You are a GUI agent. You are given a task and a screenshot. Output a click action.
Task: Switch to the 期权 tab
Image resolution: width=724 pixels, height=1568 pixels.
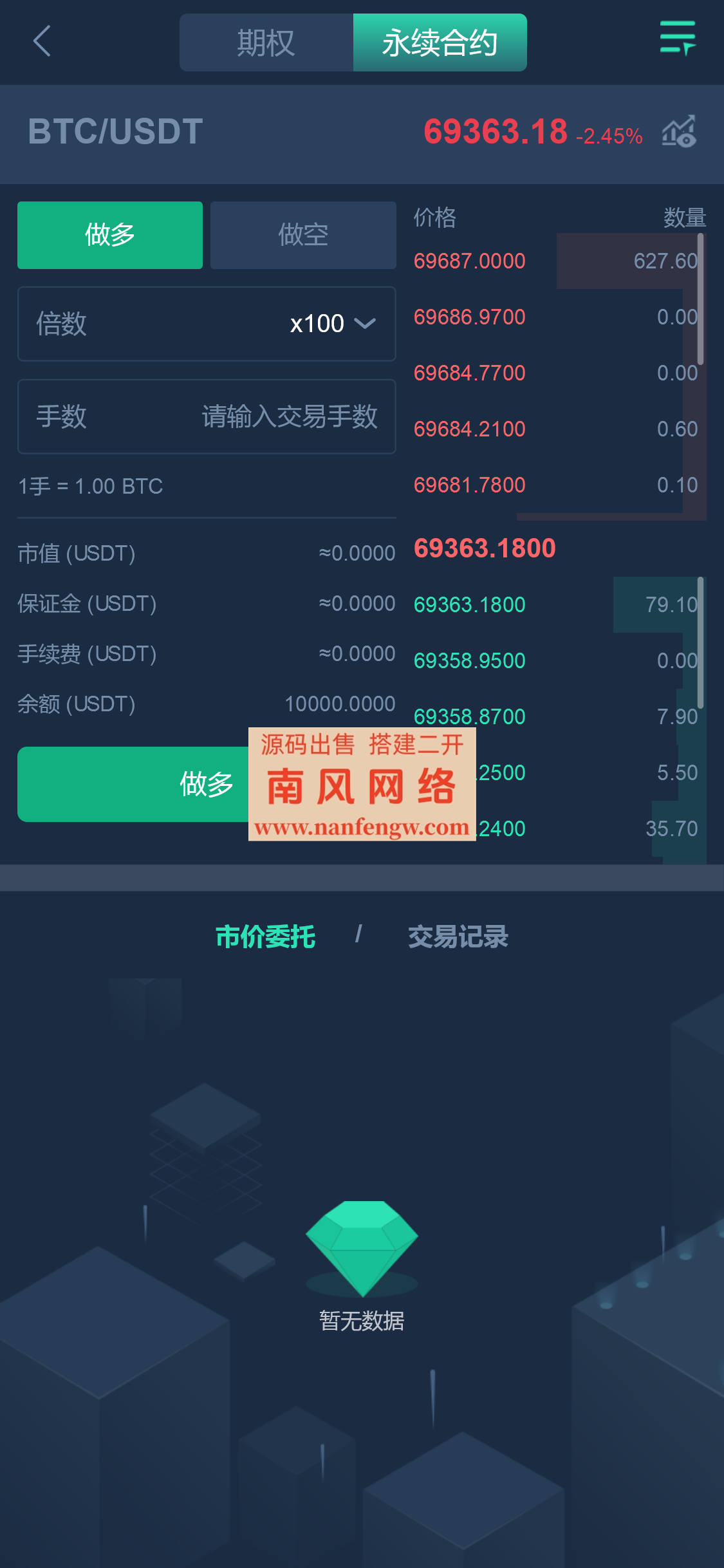(266, 42)
